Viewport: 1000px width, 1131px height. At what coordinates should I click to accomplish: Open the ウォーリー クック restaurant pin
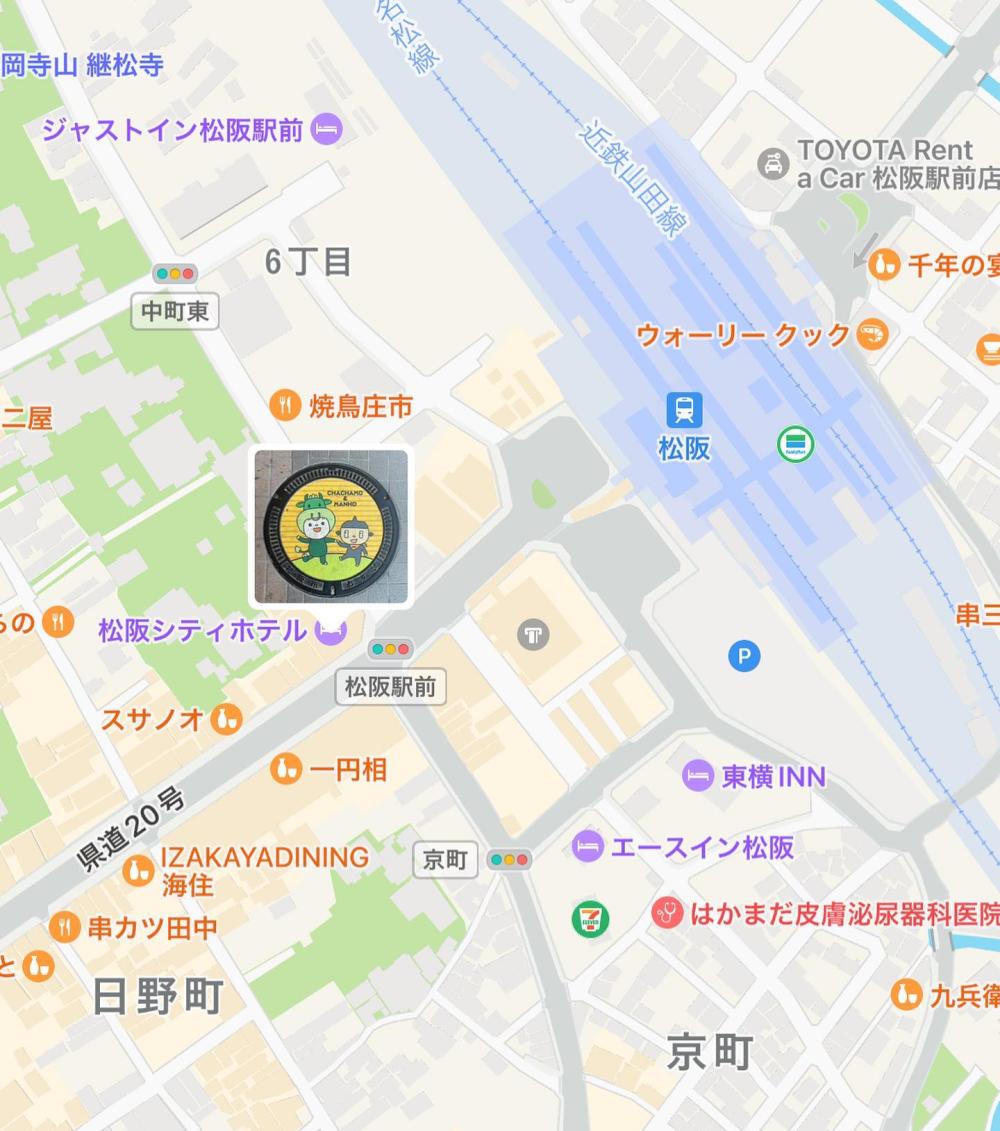click(873, 334)
